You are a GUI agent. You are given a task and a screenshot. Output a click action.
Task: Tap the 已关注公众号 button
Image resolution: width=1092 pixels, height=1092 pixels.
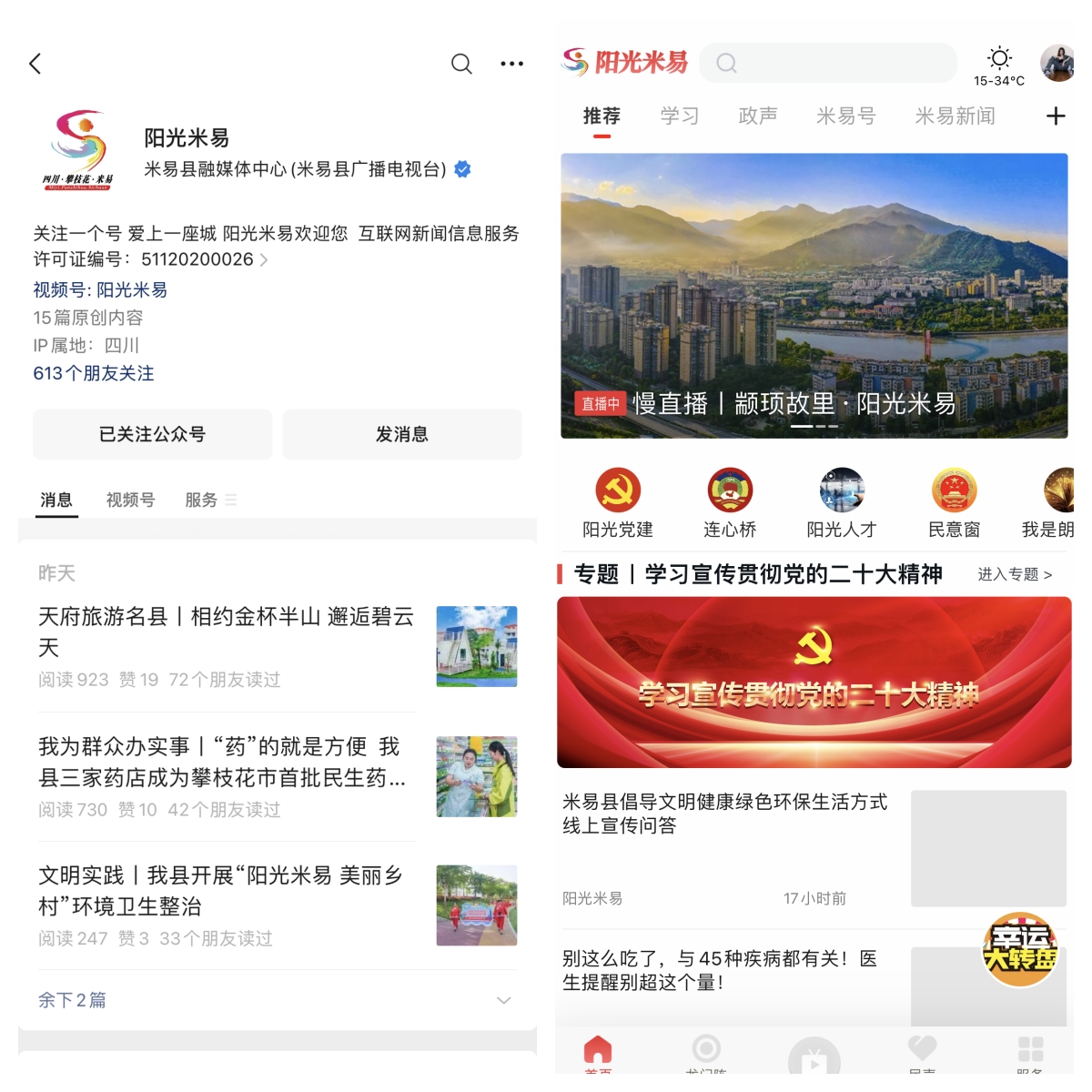153,435
